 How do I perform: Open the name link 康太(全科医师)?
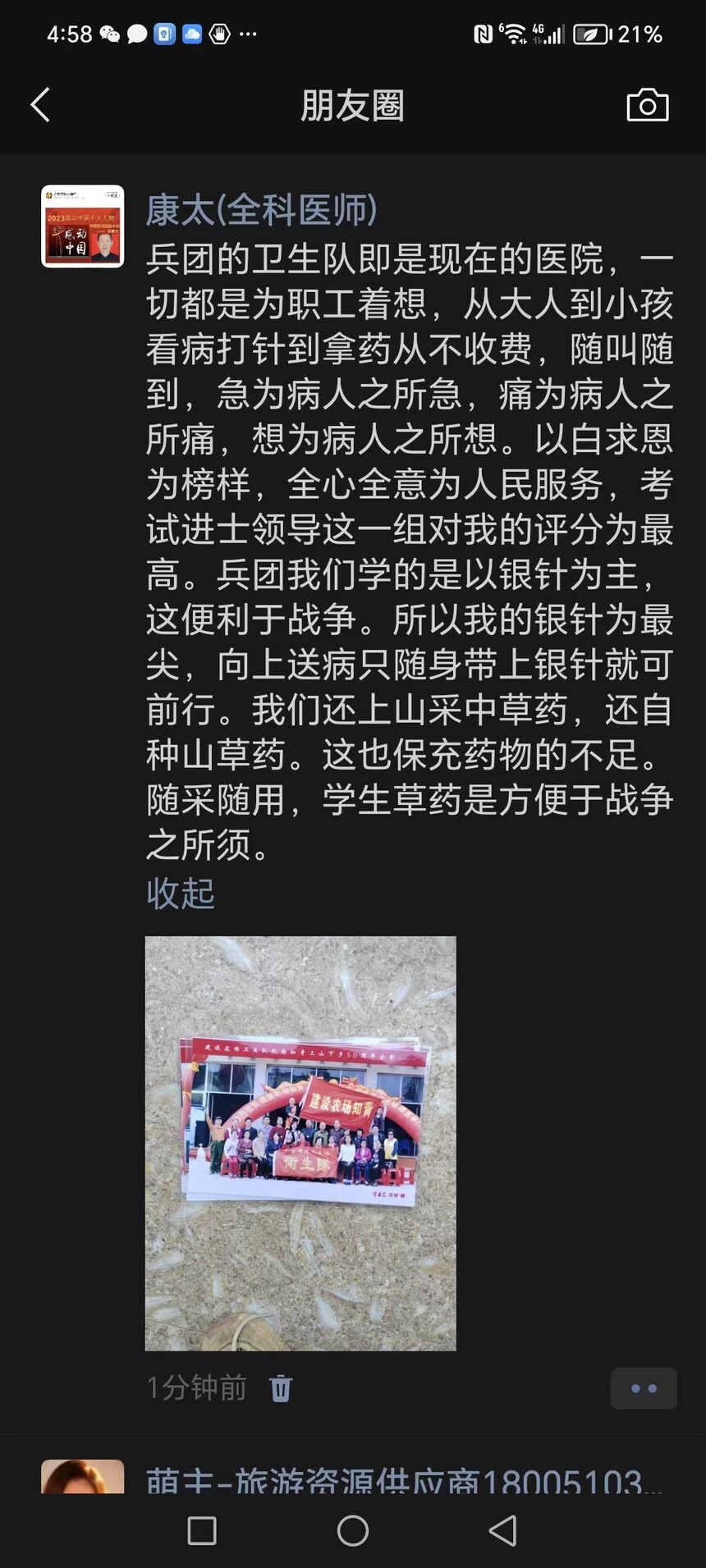(x=262, y=210)
